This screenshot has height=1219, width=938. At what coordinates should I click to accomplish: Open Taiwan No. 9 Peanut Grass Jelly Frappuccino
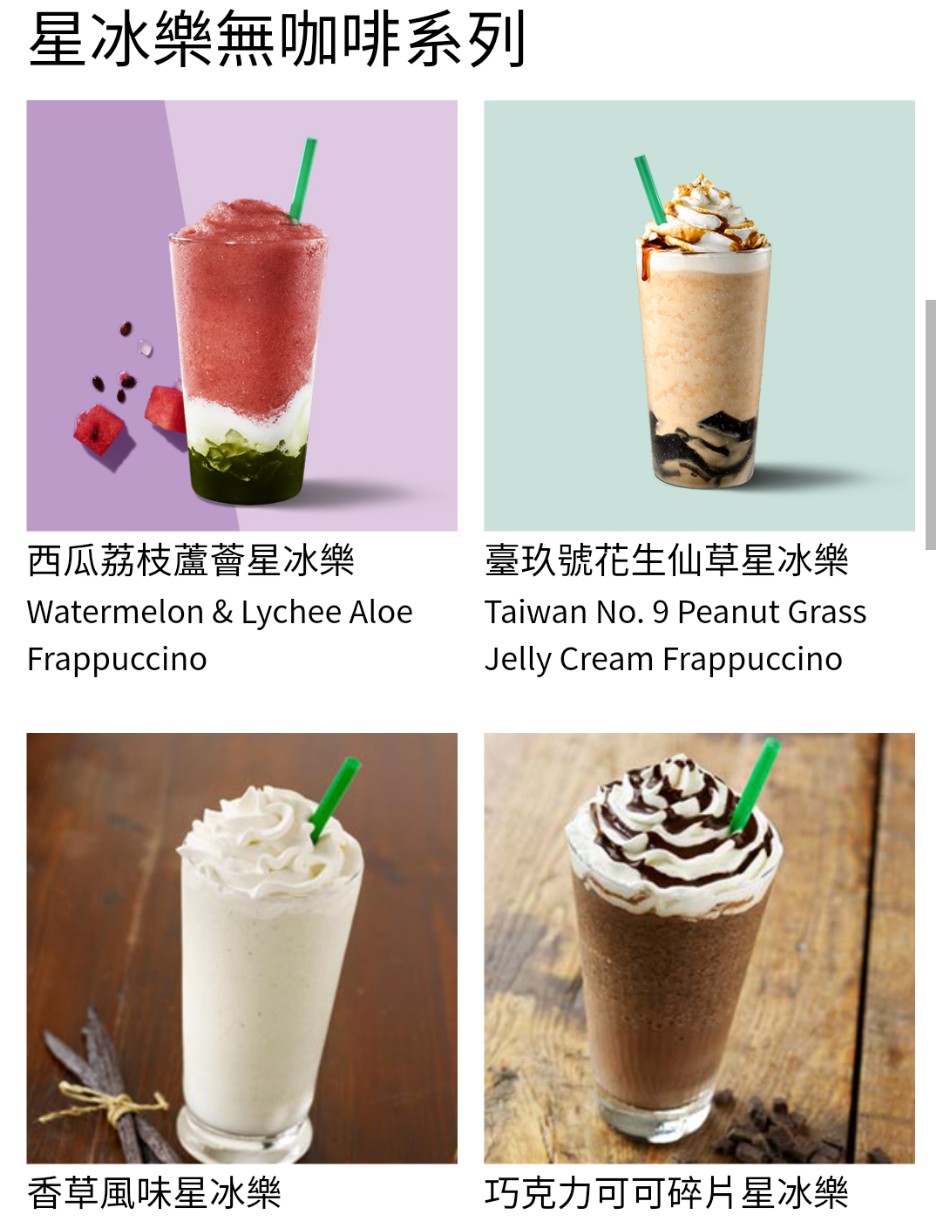tap(699, 316)
